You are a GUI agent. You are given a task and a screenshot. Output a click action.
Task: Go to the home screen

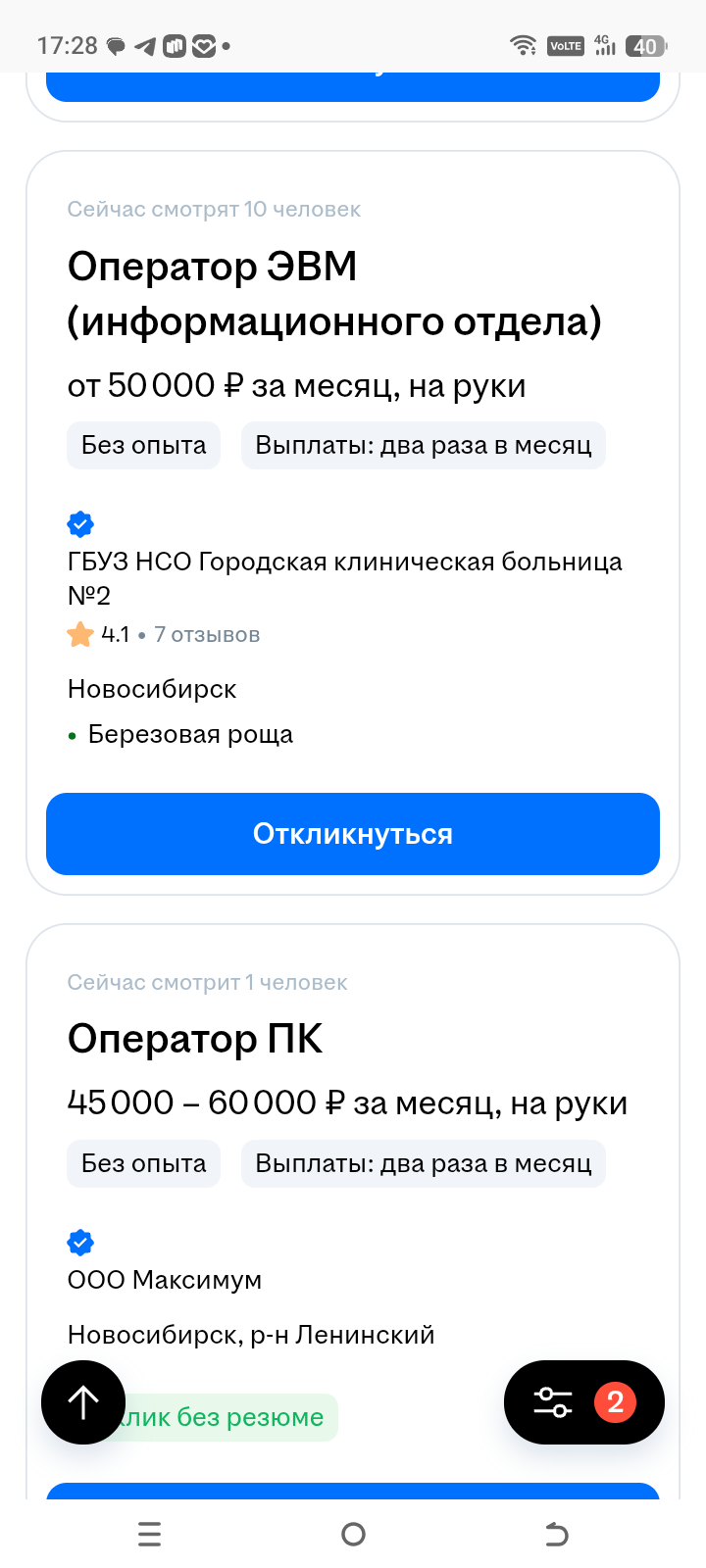coord(353,1534)
